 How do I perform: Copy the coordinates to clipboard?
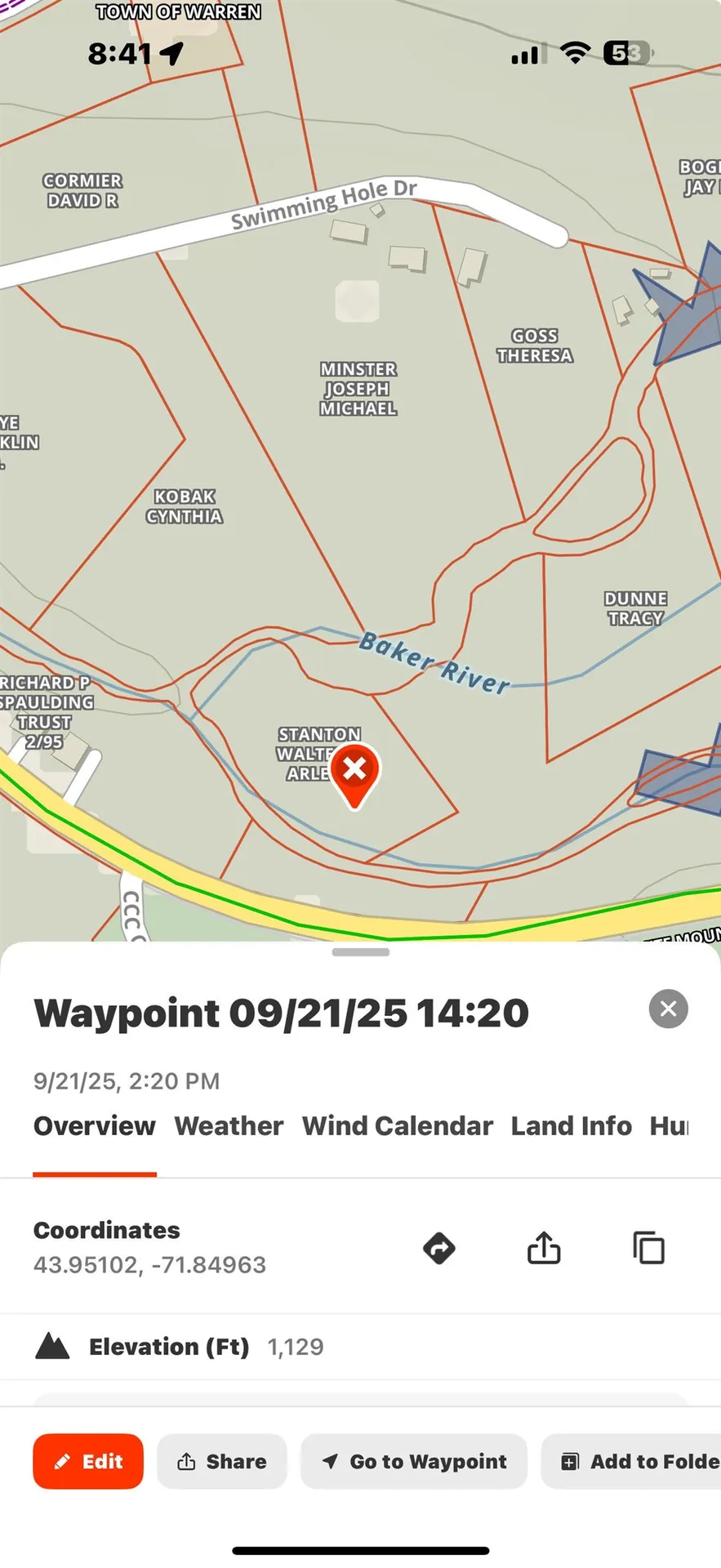(x=648, y=1248)
